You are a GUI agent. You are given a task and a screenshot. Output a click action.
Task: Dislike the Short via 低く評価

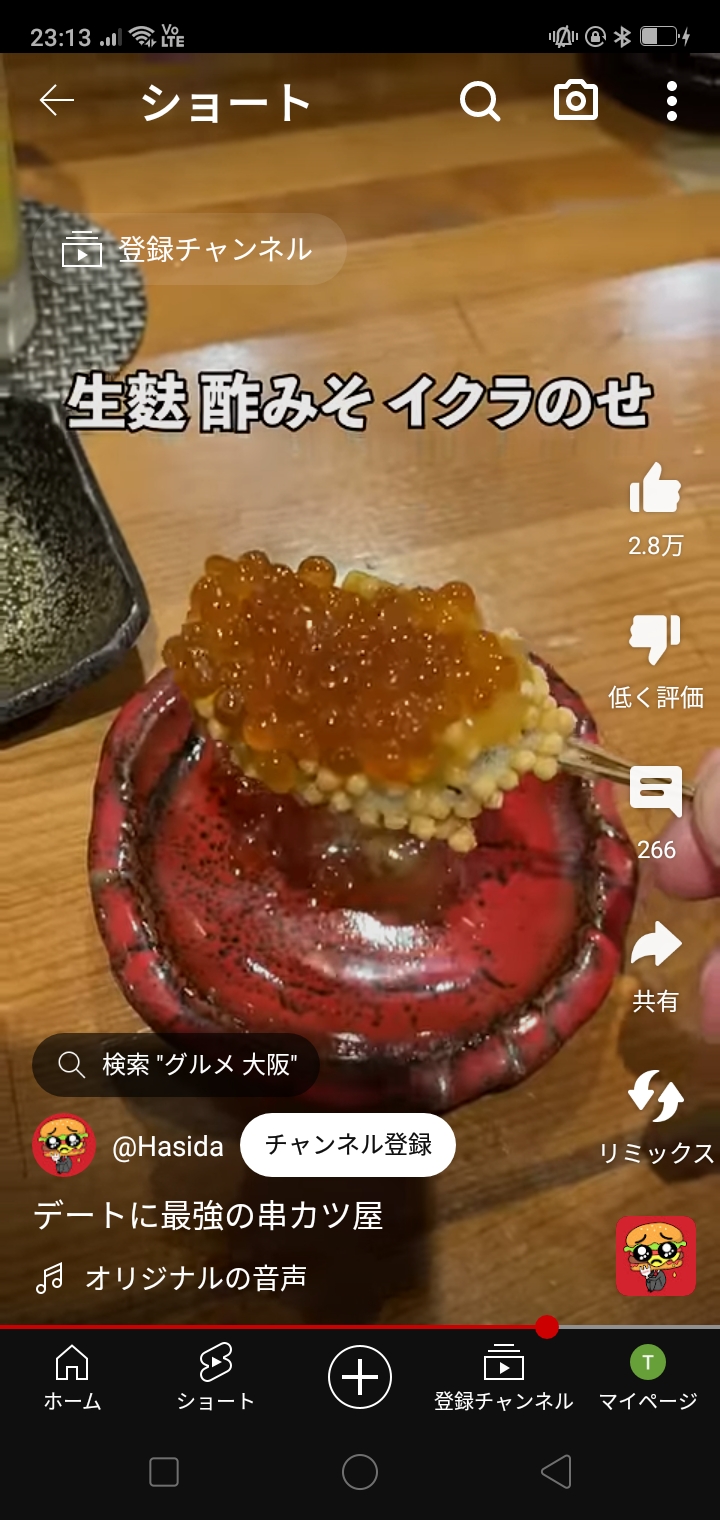tap(655, 642)
